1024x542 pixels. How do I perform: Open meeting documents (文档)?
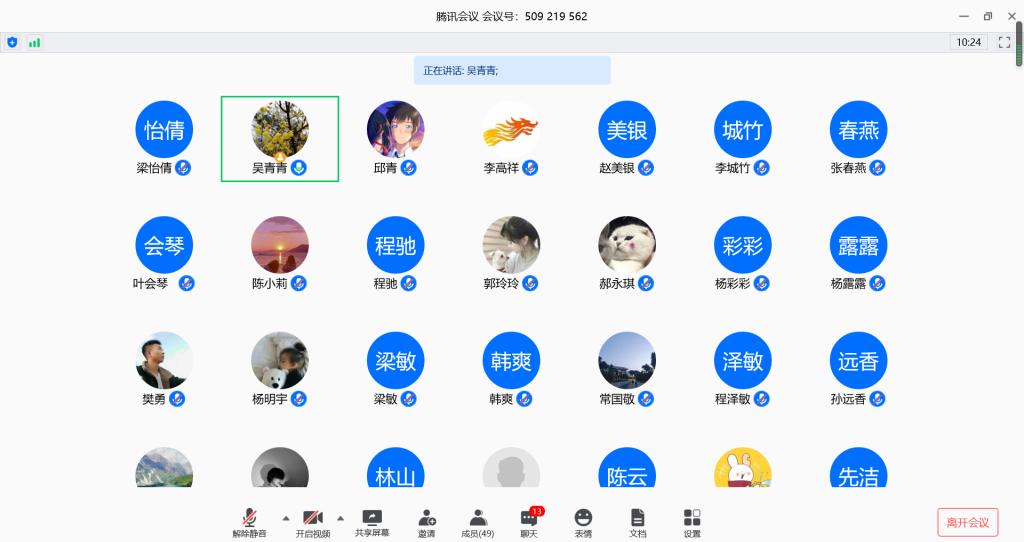pyautogui.click(x=637, y=521)
